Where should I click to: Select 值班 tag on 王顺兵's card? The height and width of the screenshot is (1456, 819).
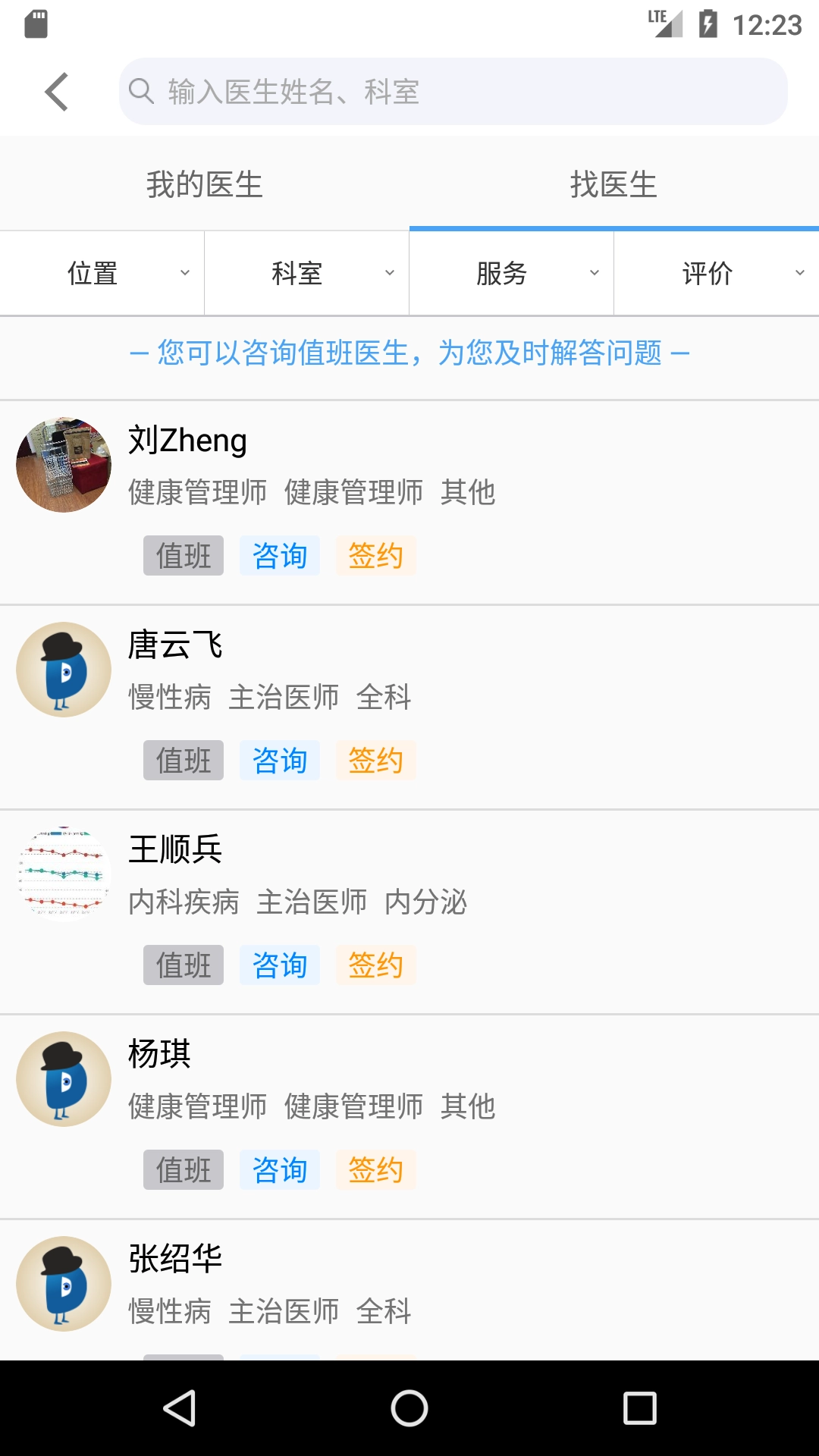click(x=183, y=965)
